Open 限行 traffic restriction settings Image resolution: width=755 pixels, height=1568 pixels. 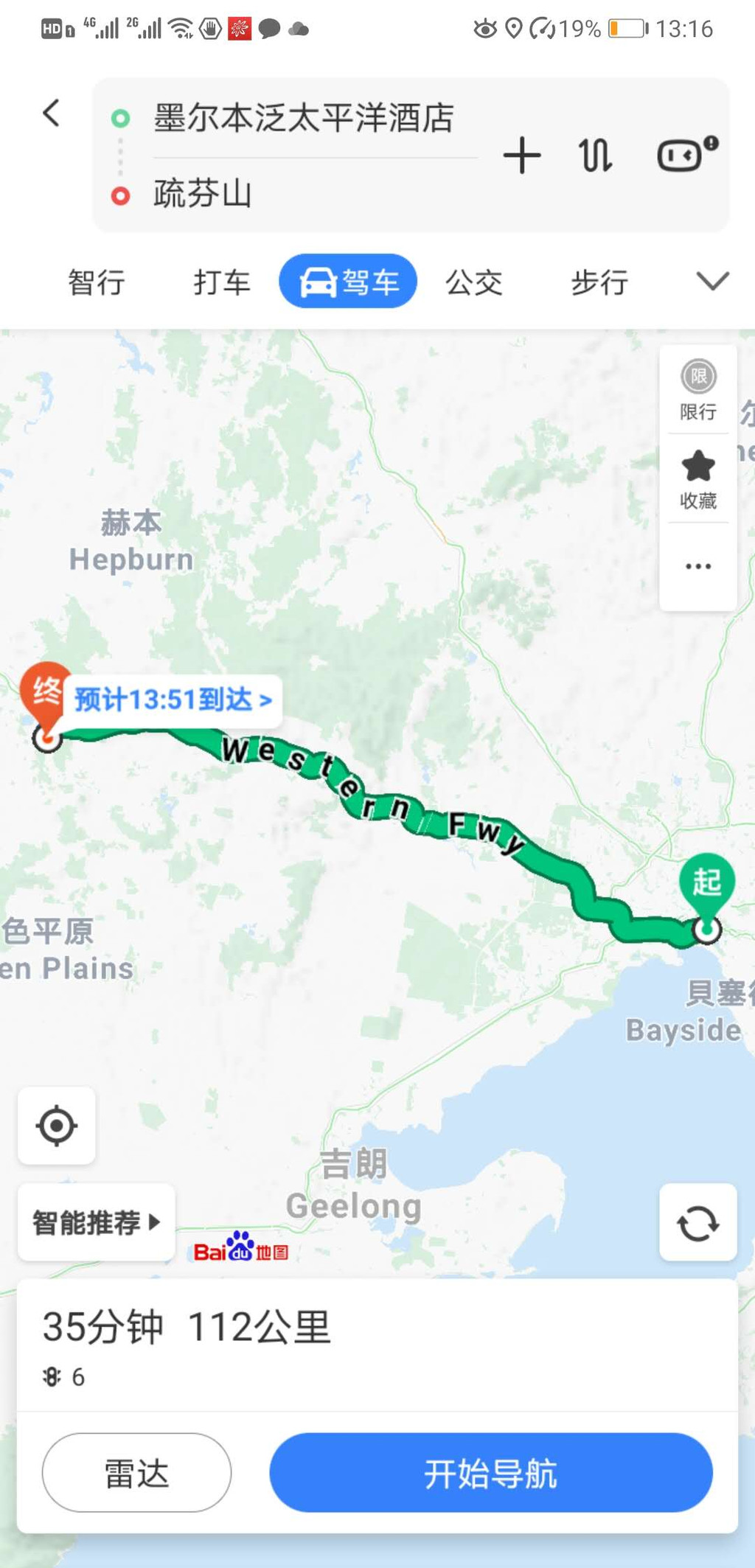(x=697, y=390)
